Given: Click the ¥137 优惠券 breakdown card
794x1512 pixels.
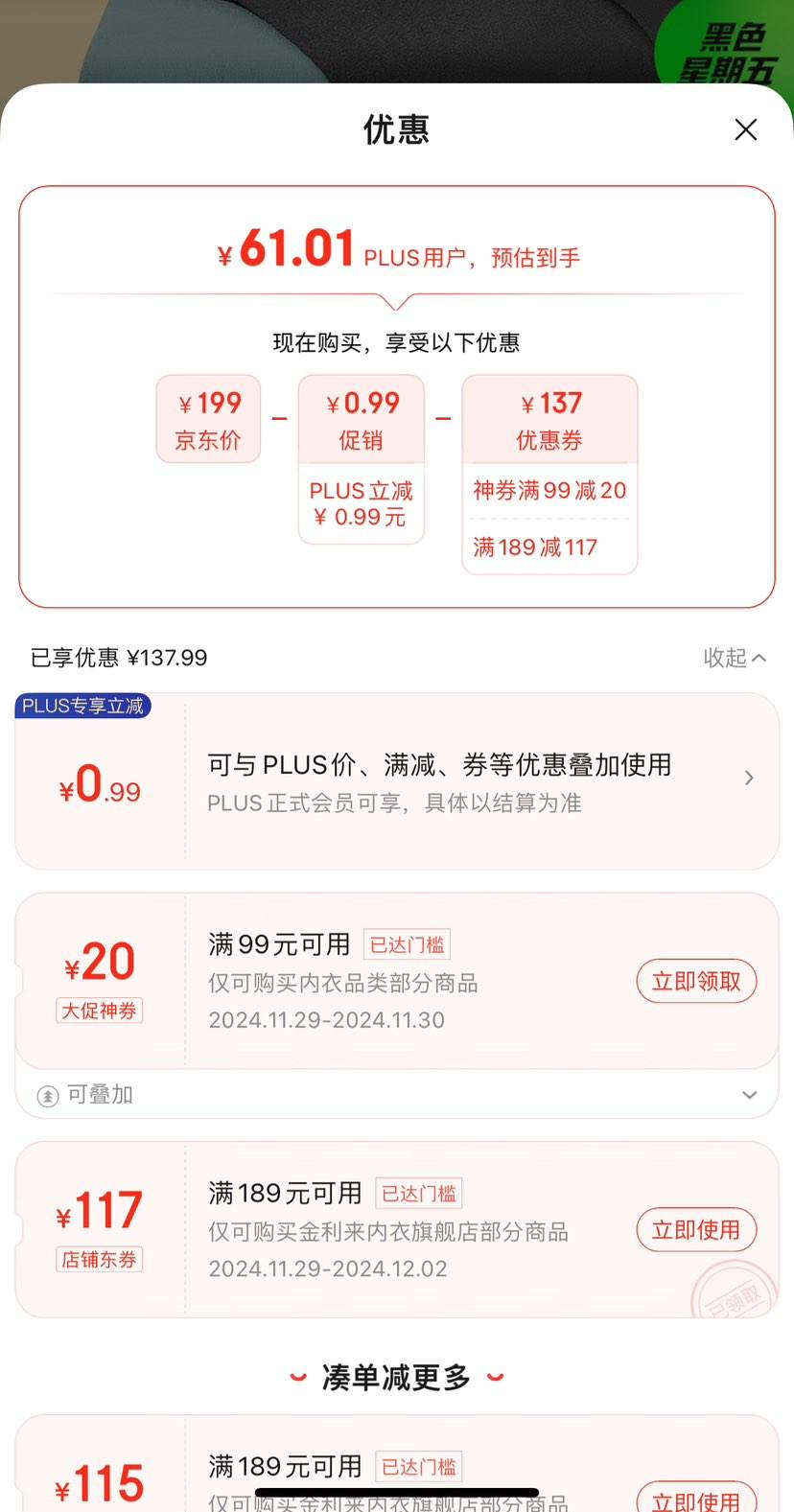Looking at the screenshot, I should [x=549, y=419].
